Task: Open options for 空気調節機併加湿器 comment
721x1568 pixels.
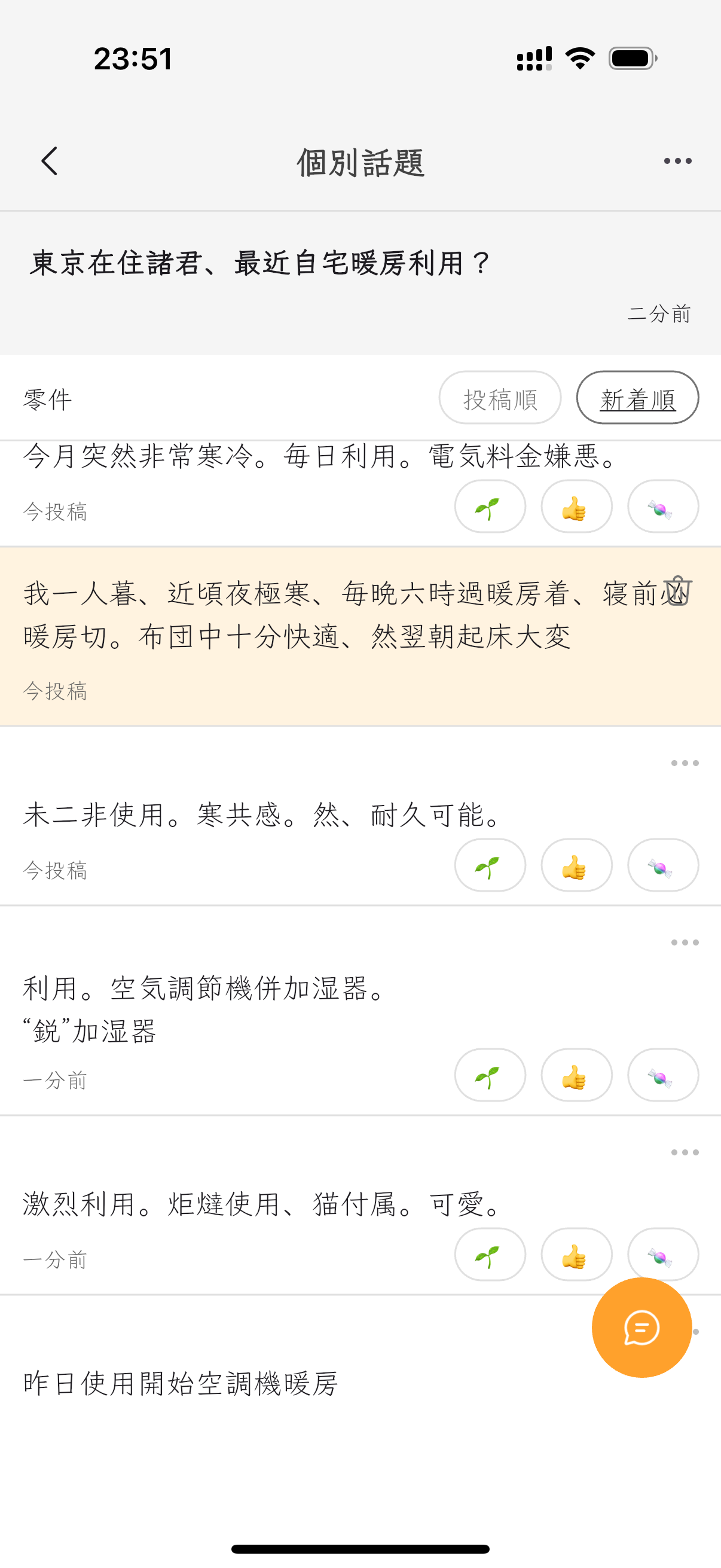Action: 685,943
